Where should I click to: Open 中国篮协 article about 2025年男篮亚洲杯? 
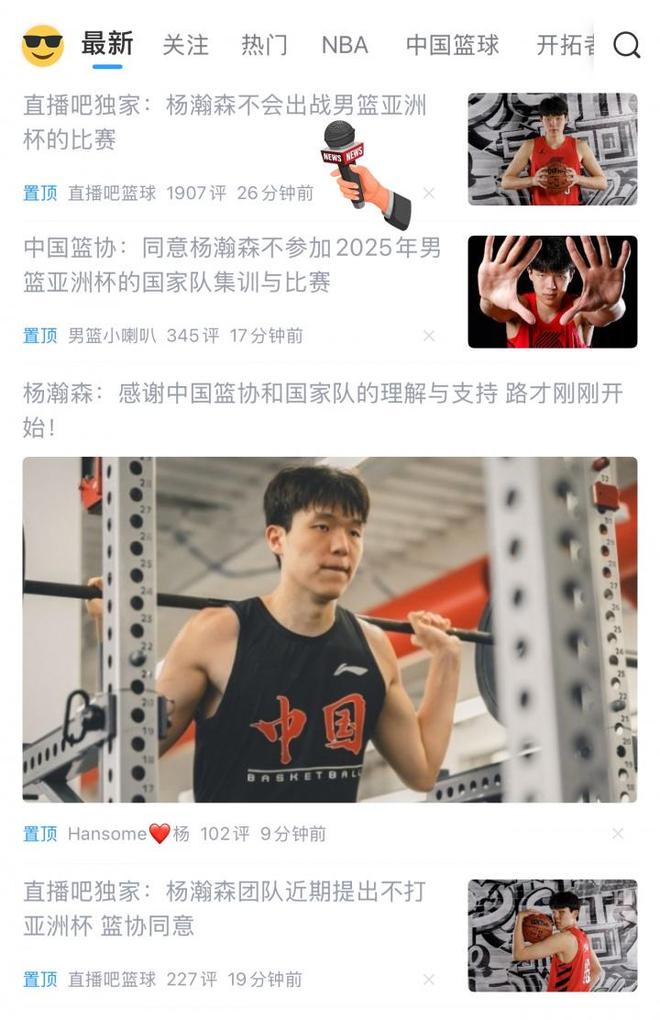tap(232, 265)
